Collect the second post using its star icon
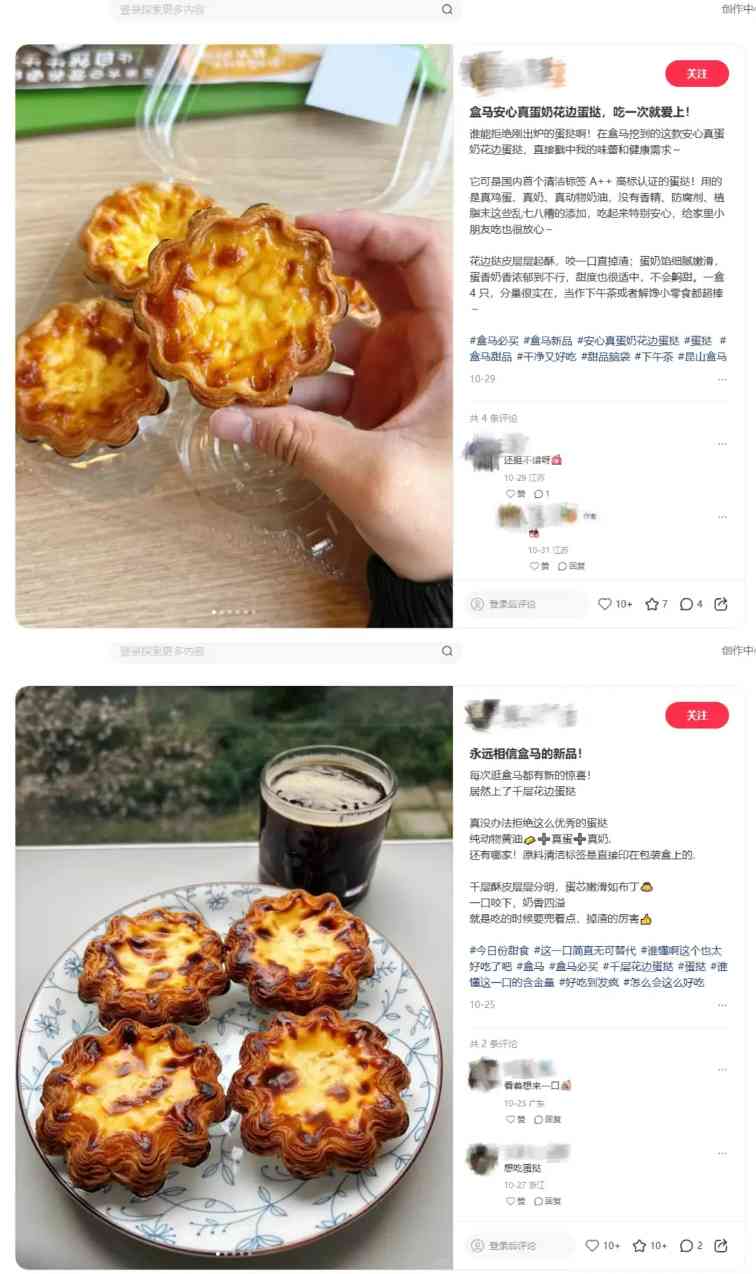 638,1245
